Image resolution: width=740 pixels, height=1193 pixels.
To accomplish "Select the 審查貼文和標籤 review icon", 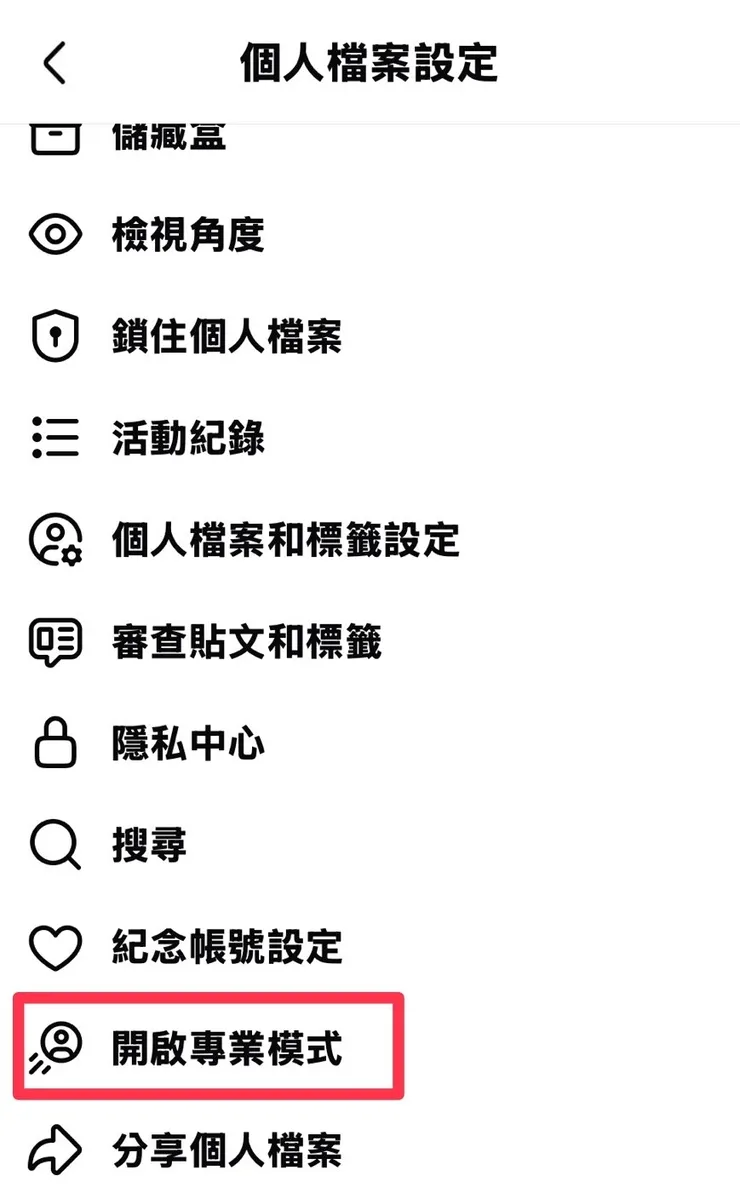I will [x=55, y=643].
